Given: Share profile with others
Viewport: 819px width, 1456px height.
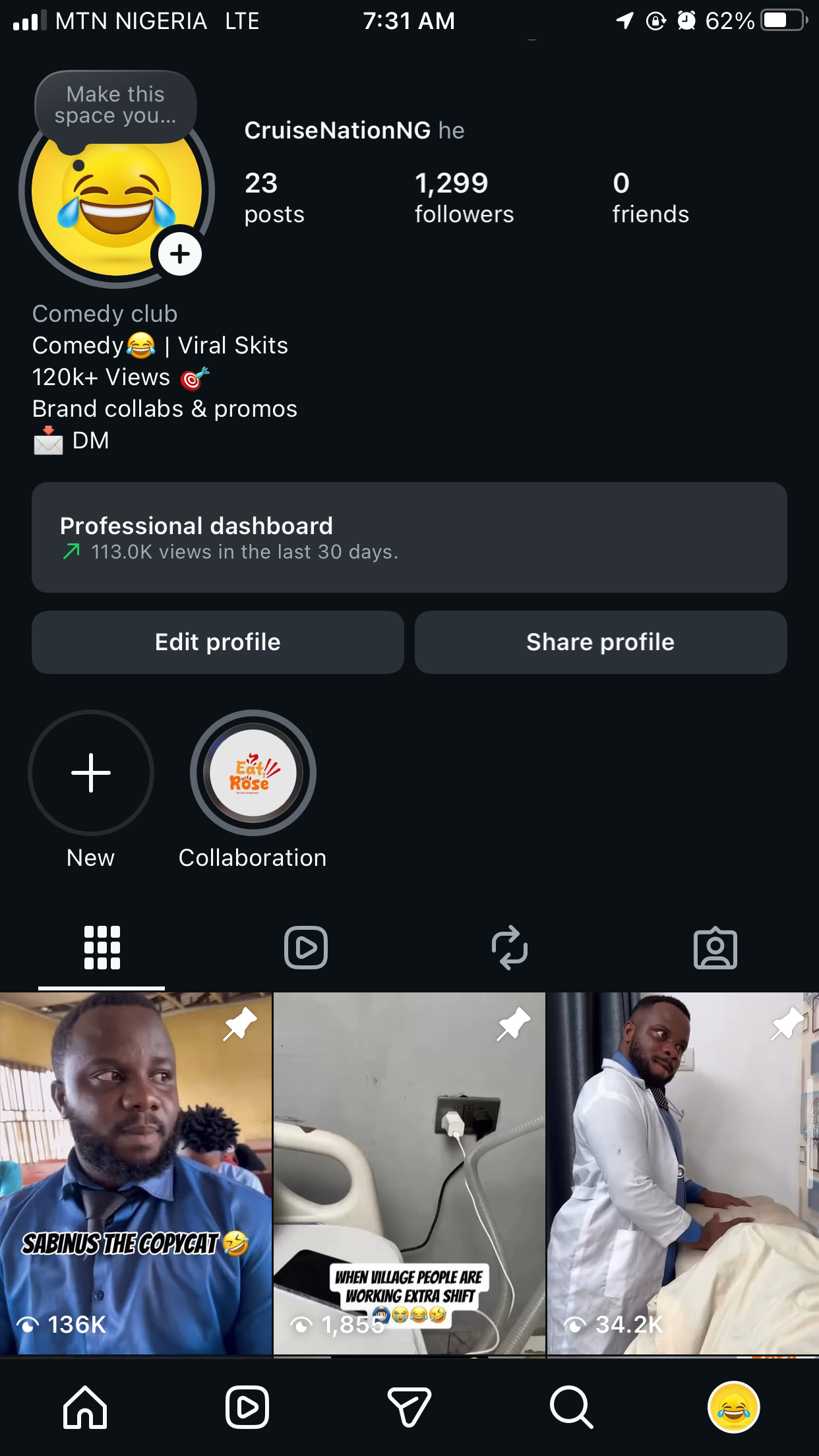Looking at the screenshot, I should 600,642.
